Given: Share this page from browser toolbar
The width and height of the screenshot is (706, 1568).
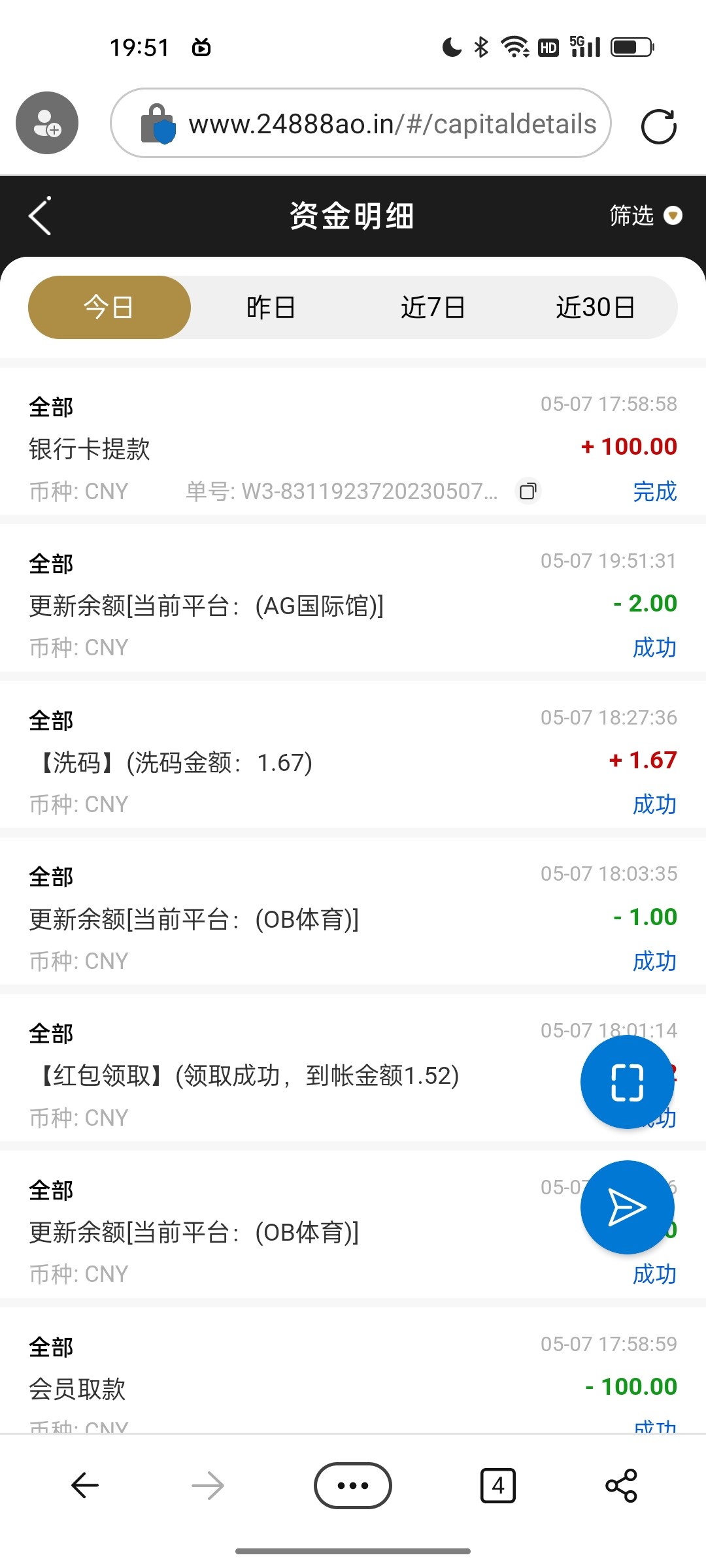Looking at the screenshot, I should coord(621,1485).
